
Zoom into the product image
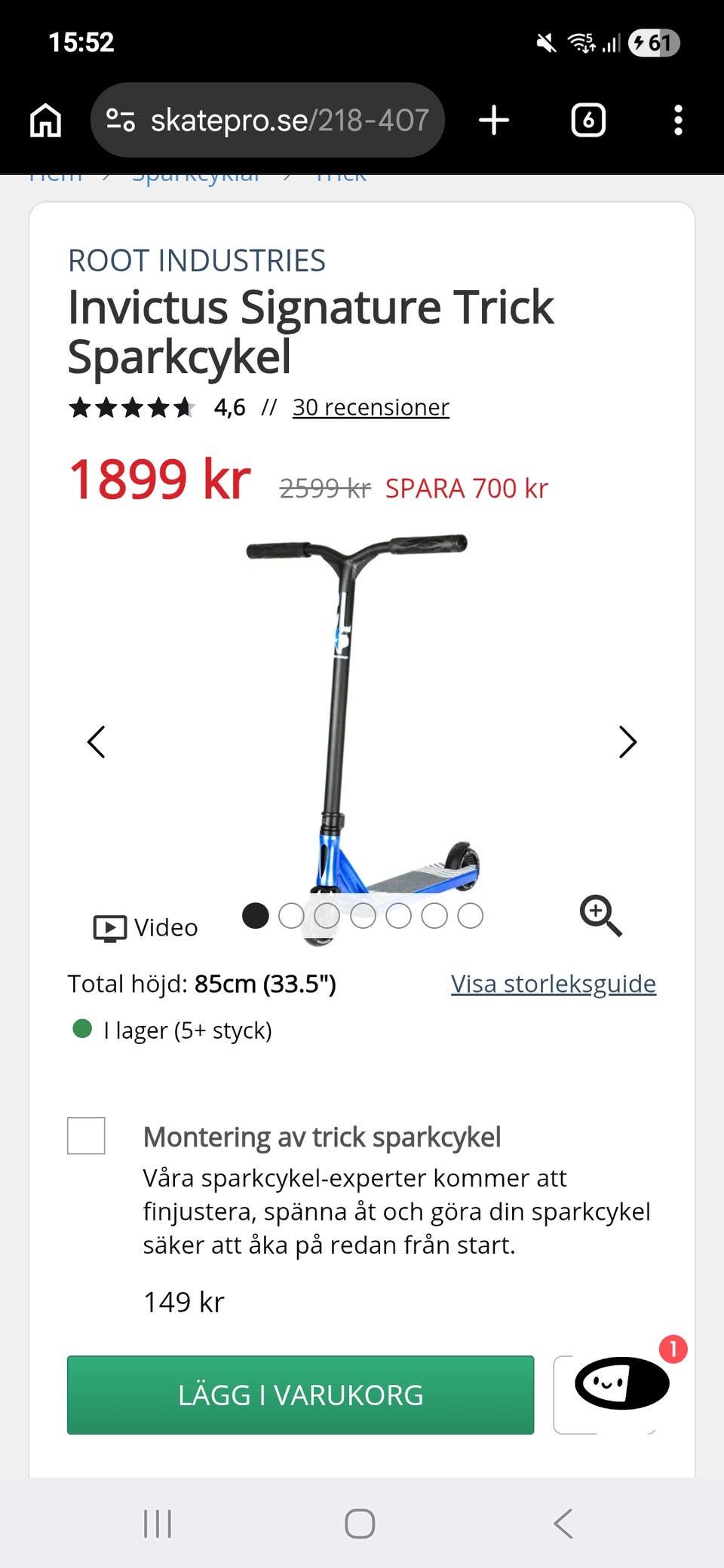(600, 916)
